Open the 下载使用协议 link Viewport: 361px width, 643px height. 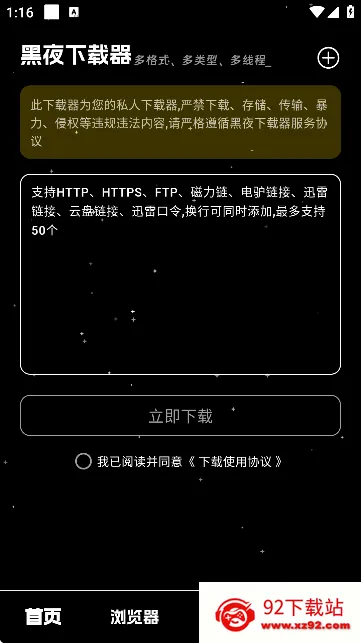coord(235,462)
